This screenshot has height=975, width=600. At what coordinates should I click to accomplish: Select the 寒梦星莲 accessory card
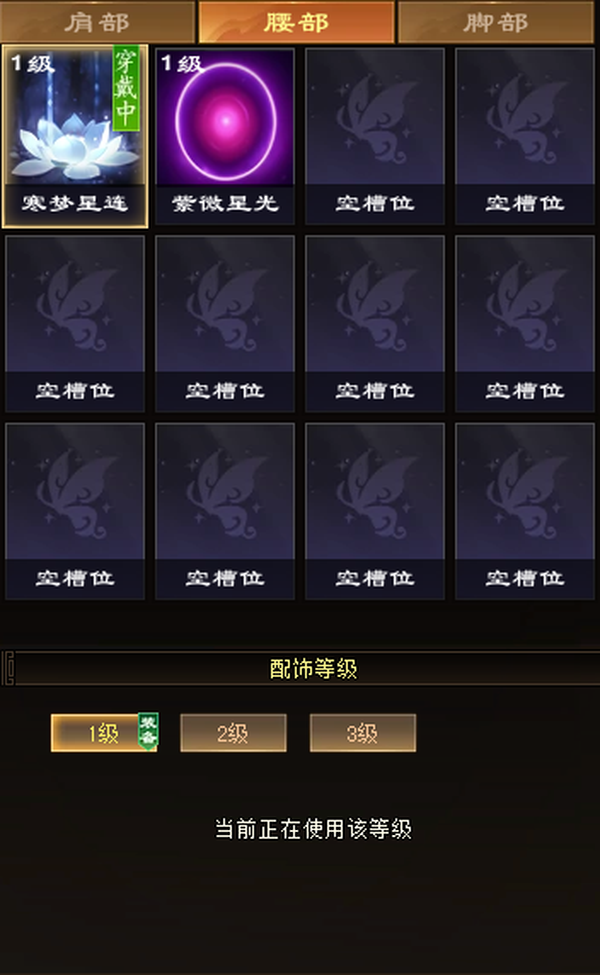click(75, 136)
